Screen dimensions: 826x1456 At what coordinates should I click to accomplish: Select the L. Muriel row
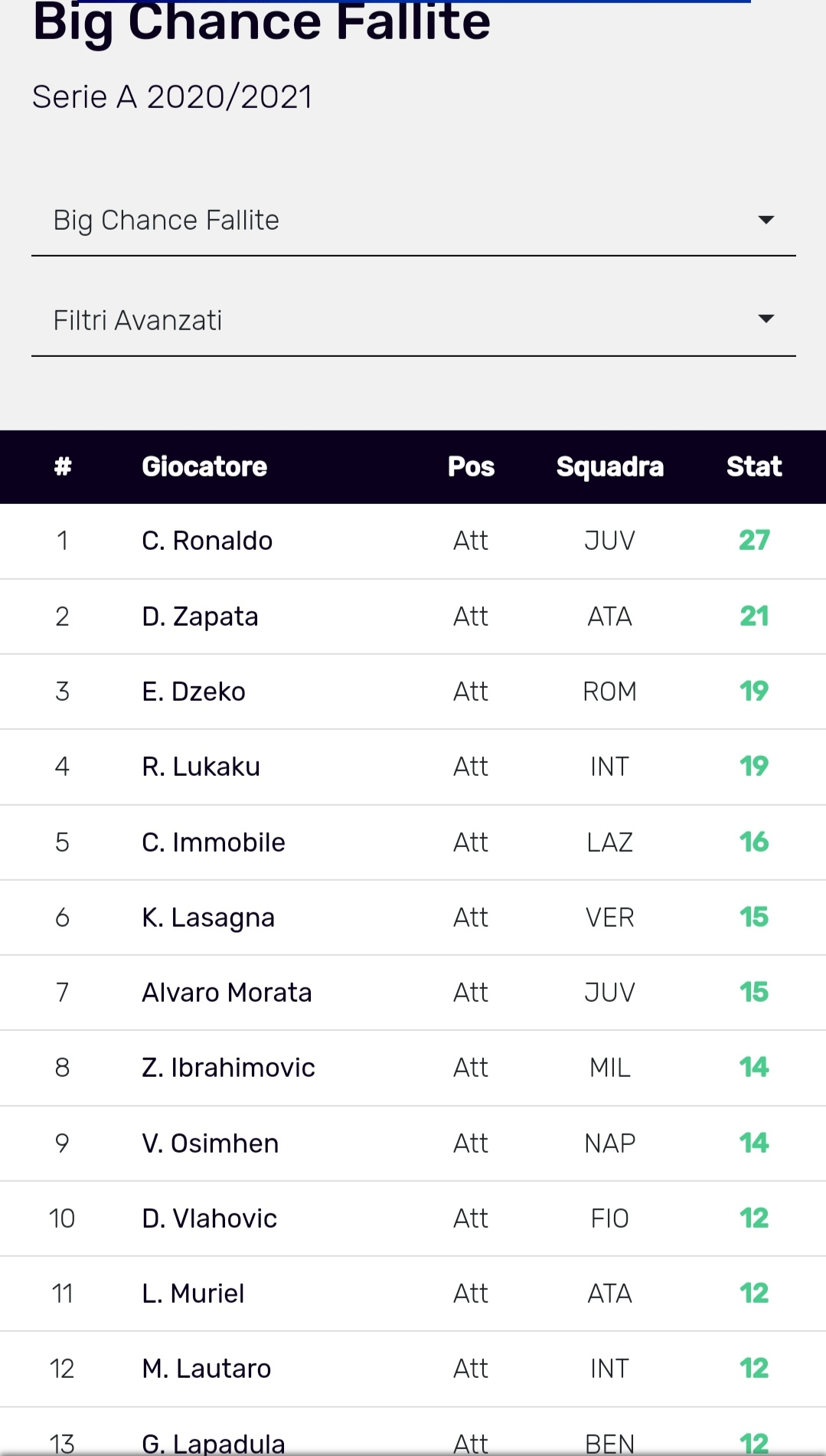pyautogui.click(x=413, y=1294)
